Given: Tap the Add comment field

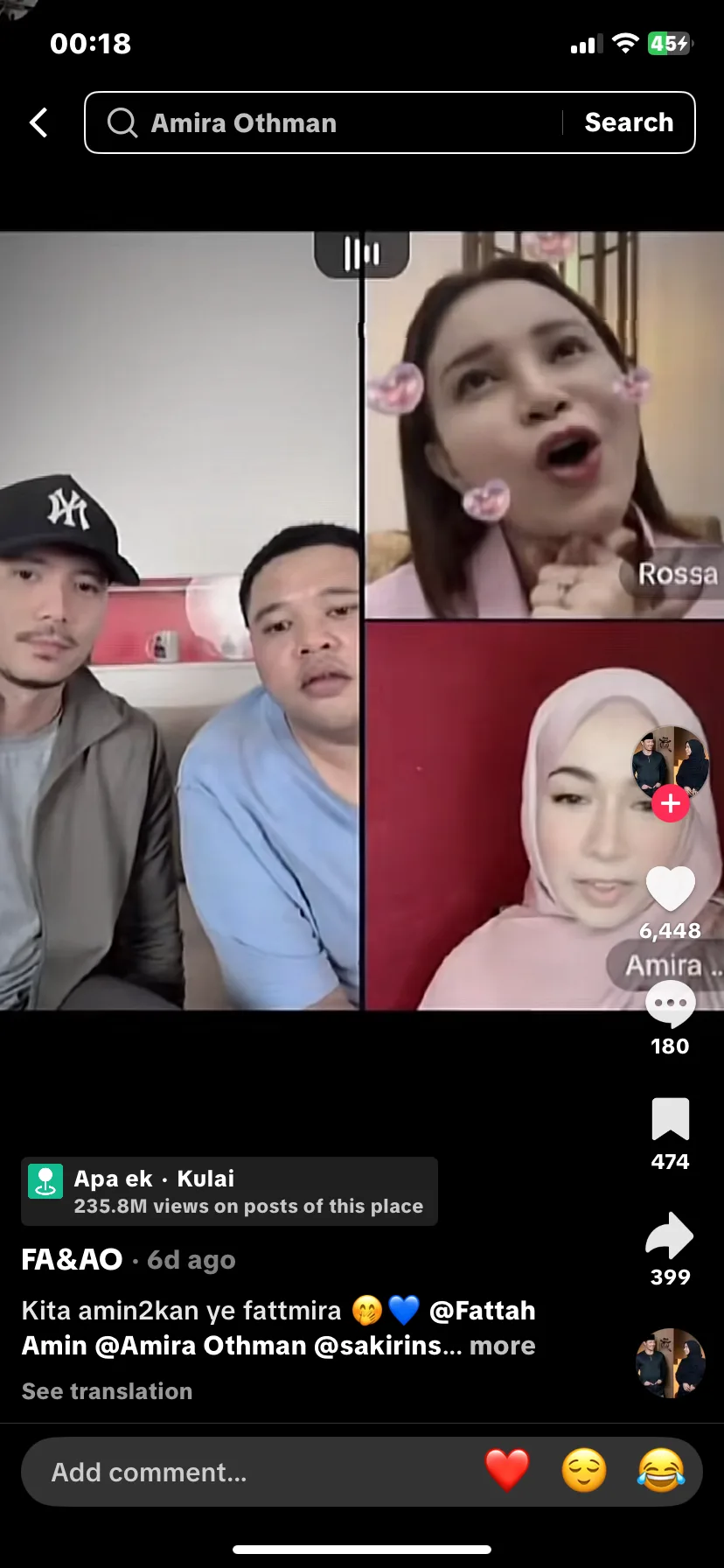Looking at the screenshot, I should (245, 1472).
